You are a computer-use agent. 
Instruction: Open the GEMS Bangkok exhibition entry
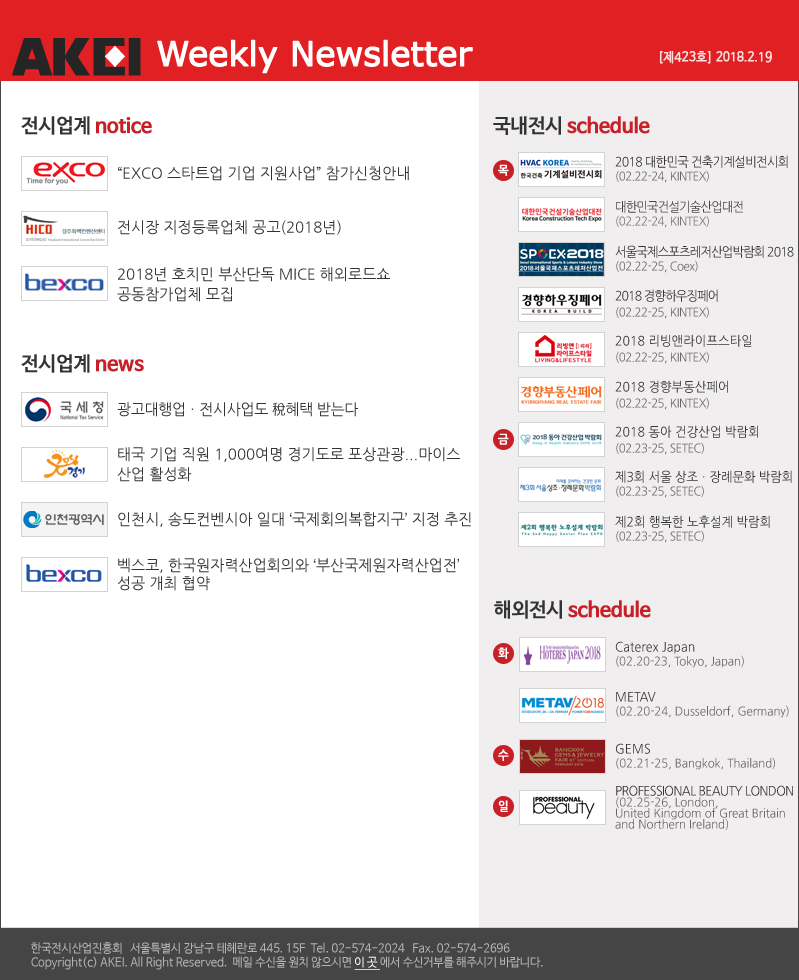coord(633,755)
